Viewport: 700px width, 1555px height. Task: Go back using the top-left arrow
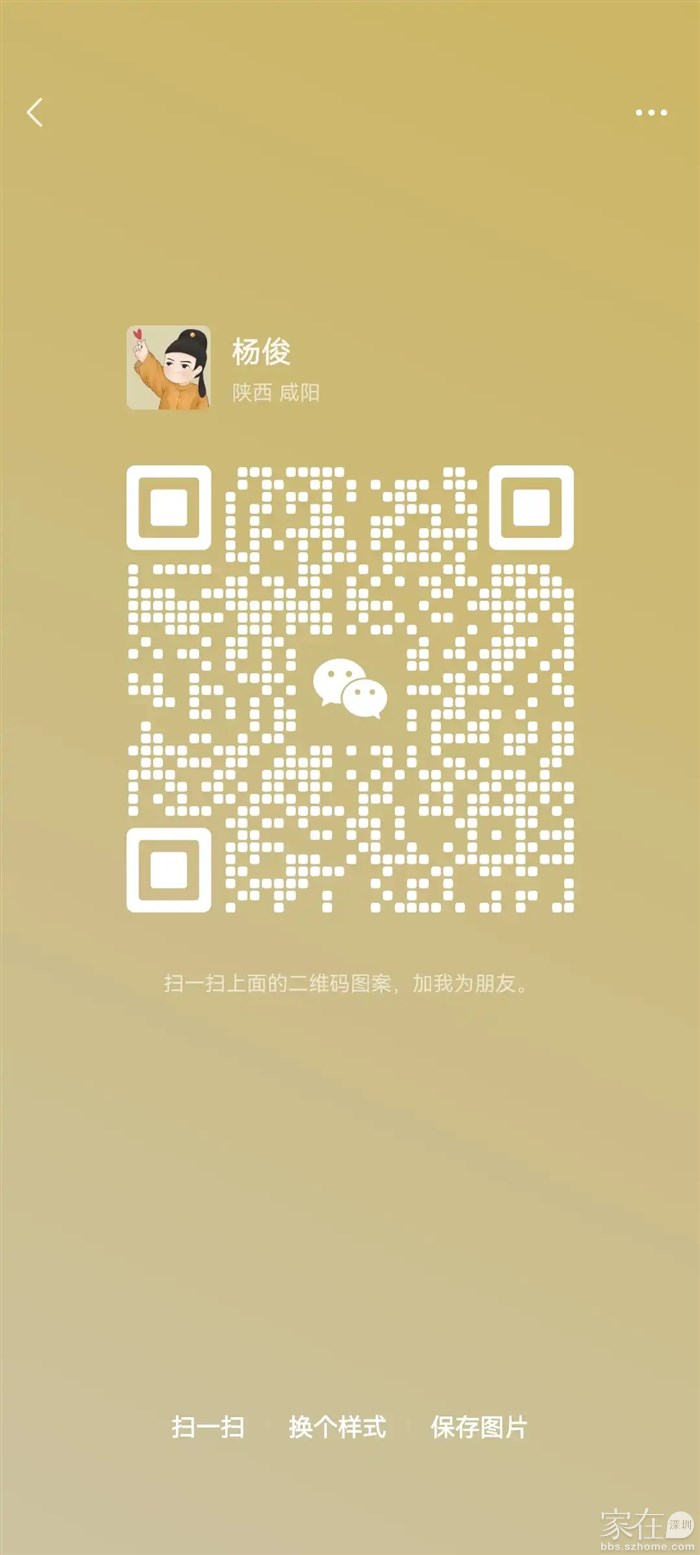tap(35, 112)
